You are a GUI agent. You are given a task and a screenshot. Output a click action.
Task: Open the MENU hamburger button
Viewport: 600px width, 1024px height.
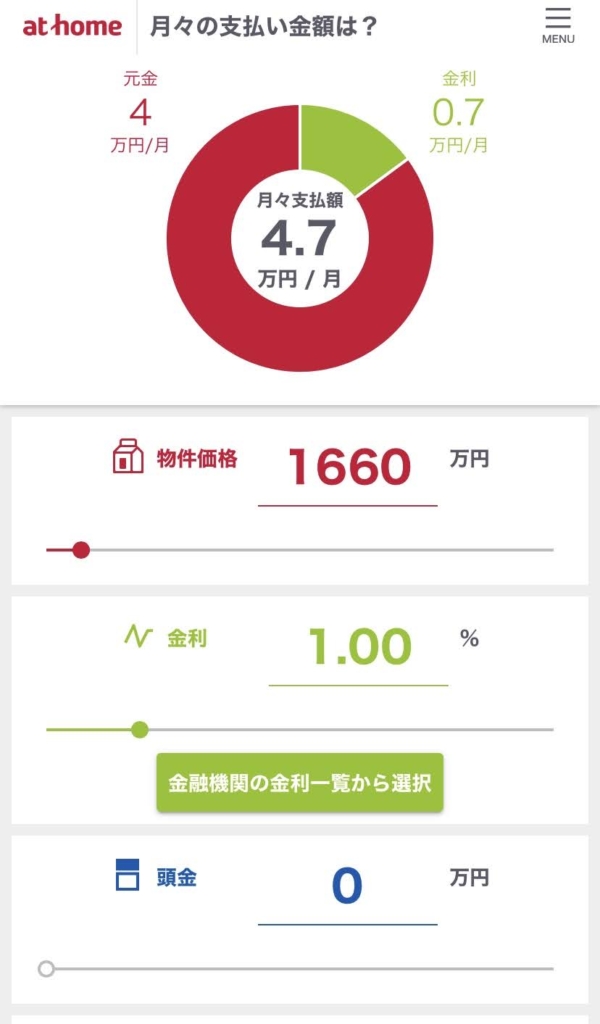click(x=558, y=26)
